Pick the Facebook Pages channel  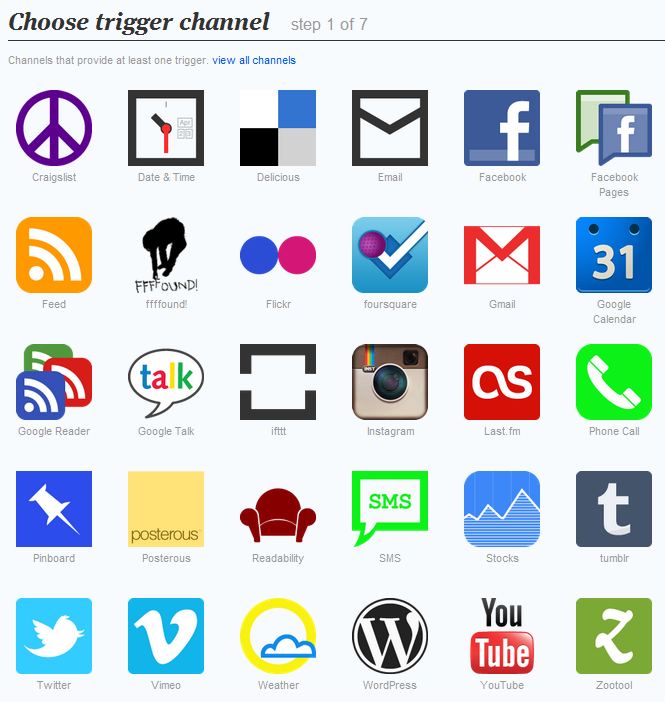point(614,128)
